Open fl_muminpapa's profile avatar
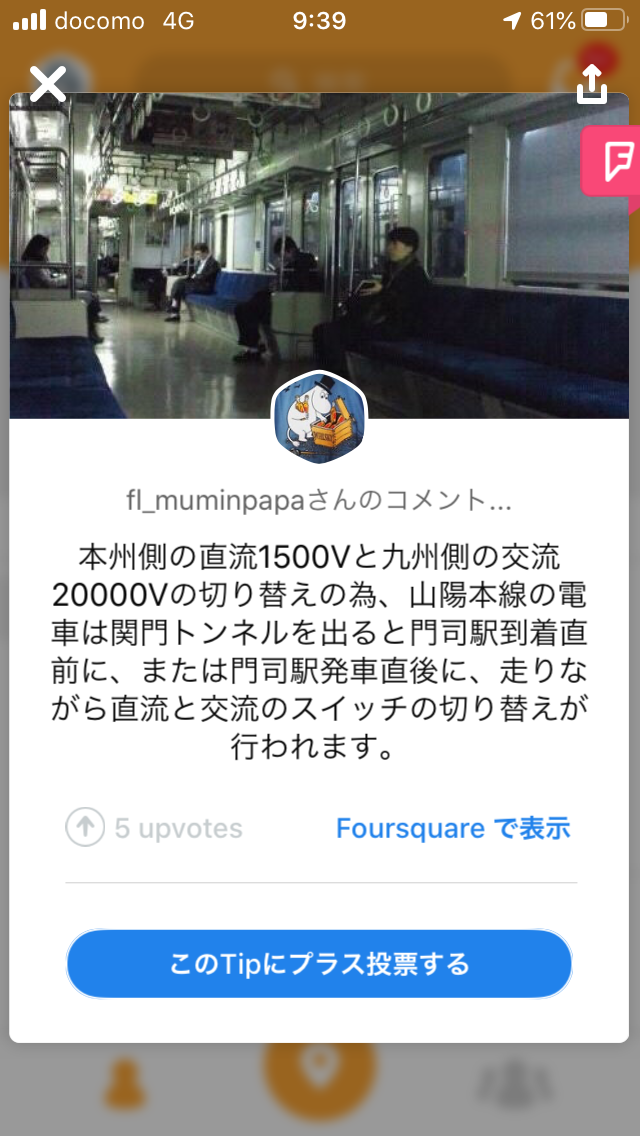Viewport: 640px width, 1136px height. tap(320, 418)
